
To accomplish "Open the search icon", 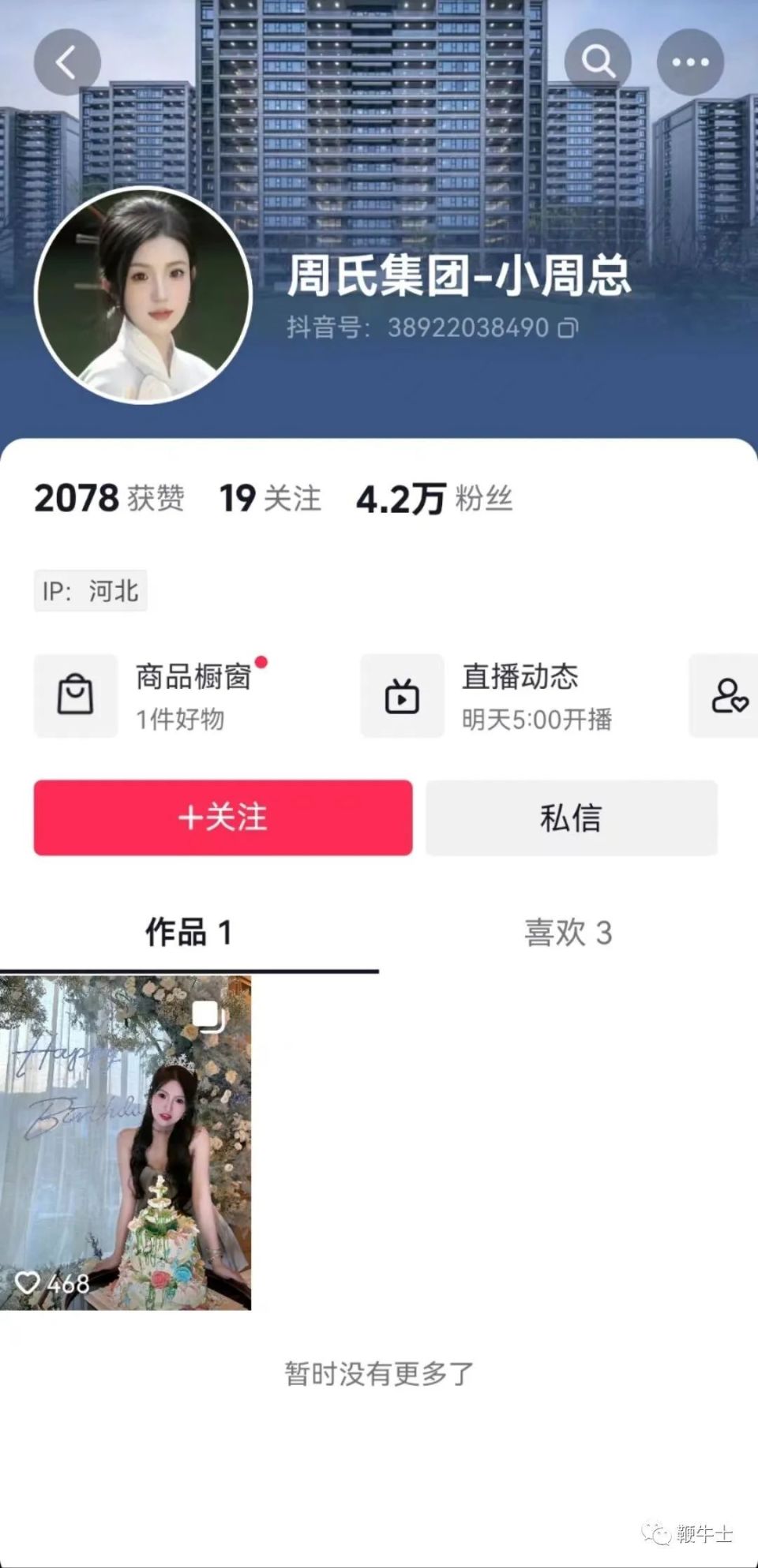I will click(x=599, y=62).
